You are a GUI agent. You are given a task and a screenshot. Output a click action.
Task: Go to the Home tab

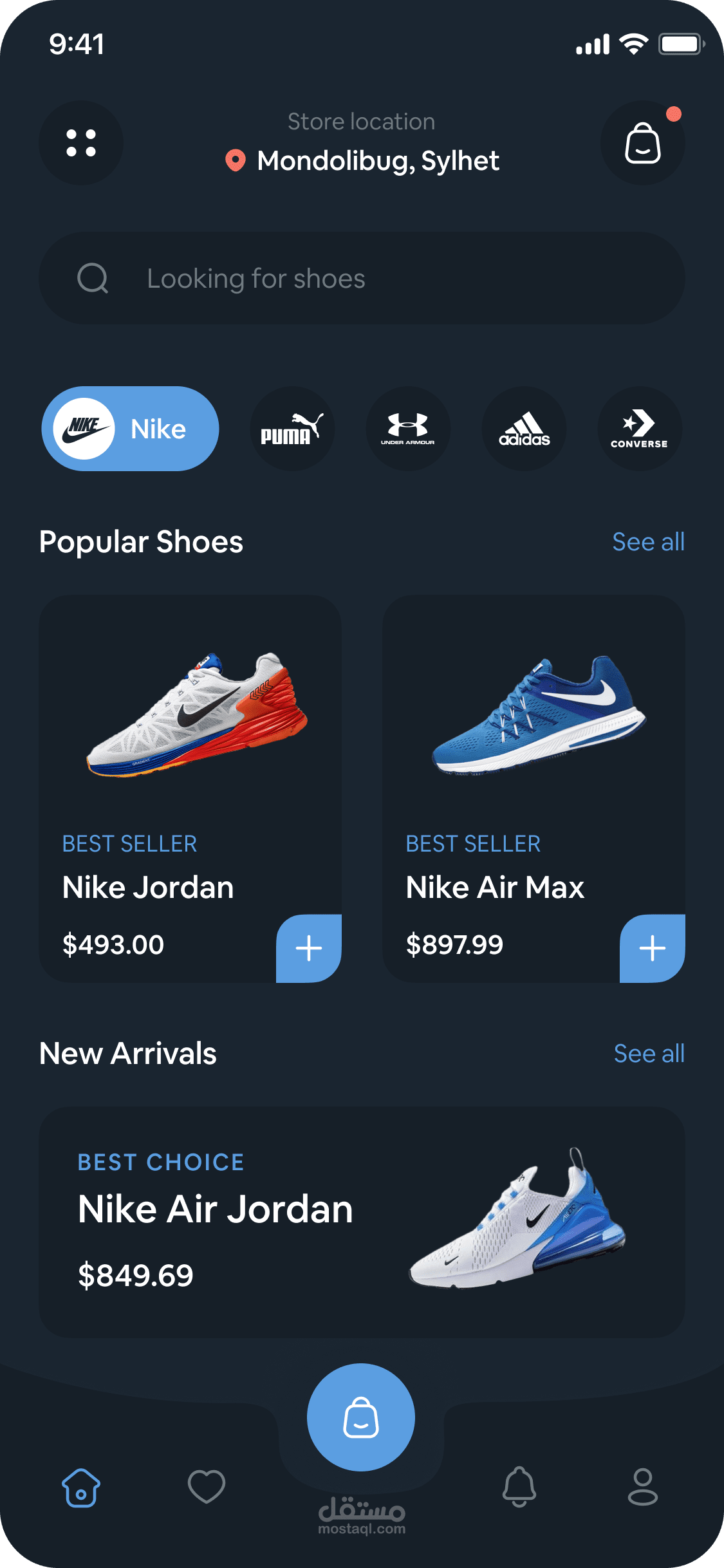[81, 1488]
